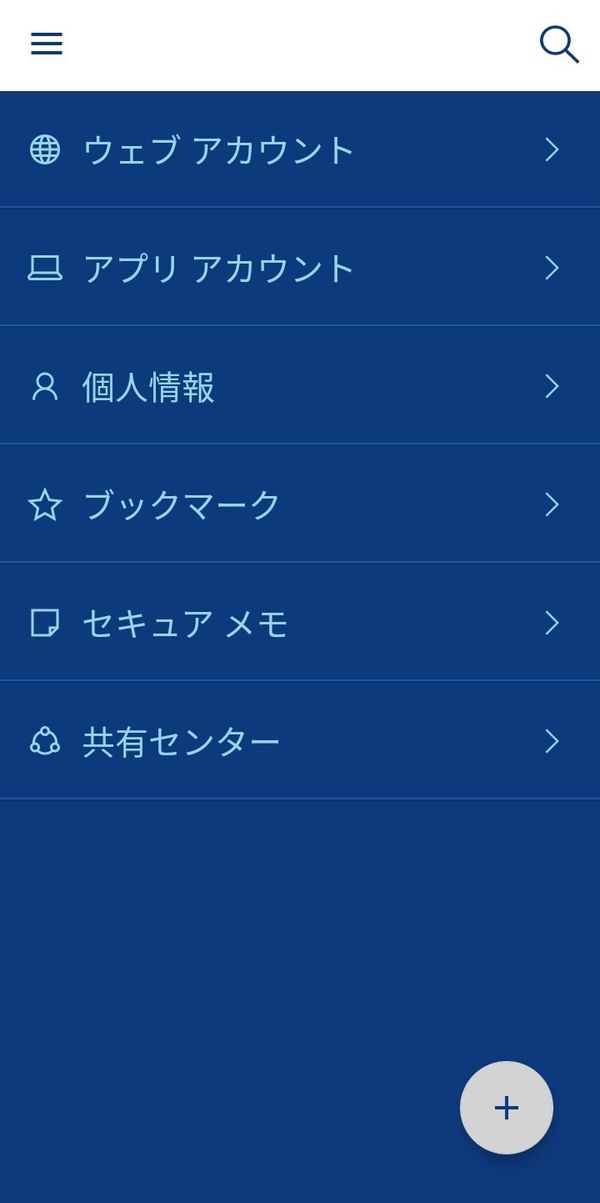600x1203 pixels.
Task: Open セキュア メモ
Action: pyautogui.click(x=300, y=622)
